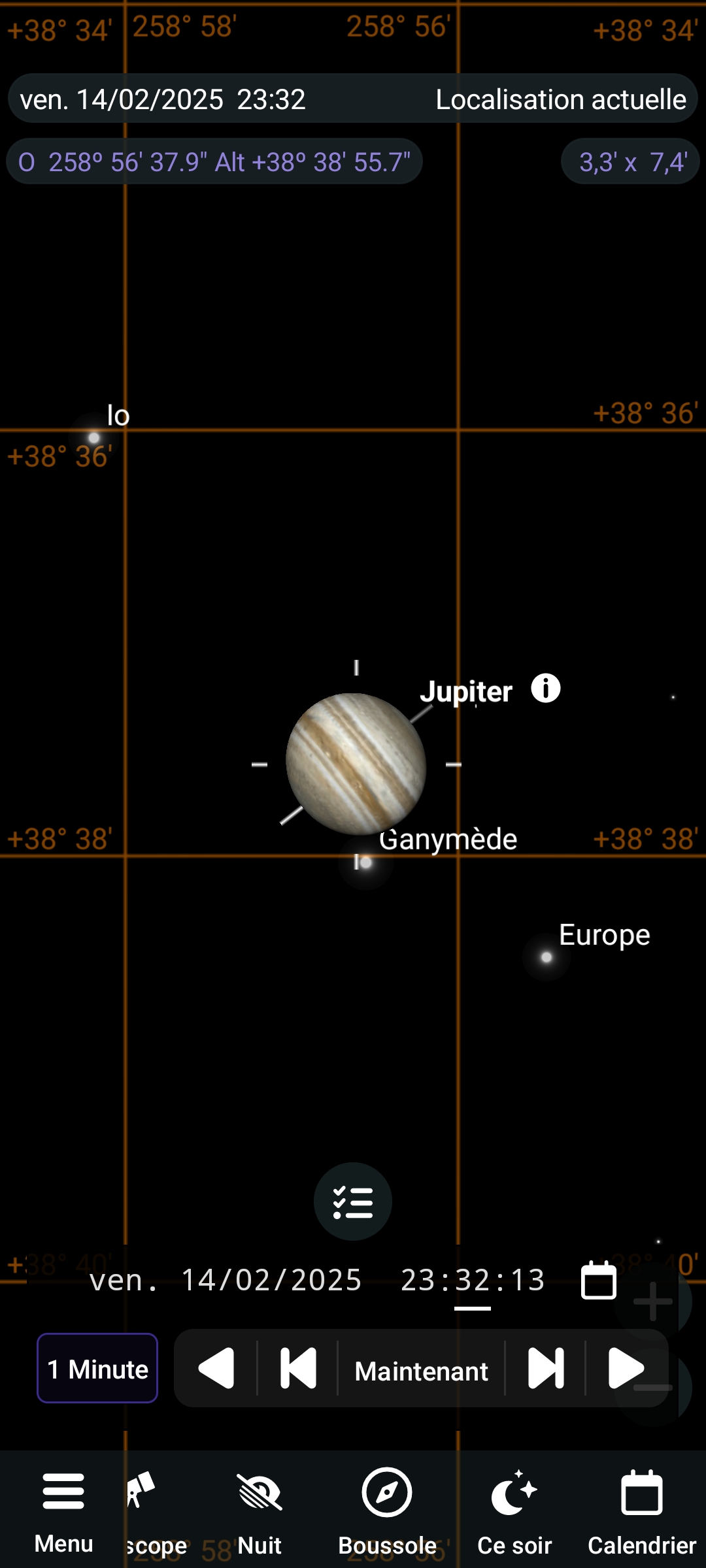Open the checklist button
The image size is (706, 1568).
coord(353,1201)
